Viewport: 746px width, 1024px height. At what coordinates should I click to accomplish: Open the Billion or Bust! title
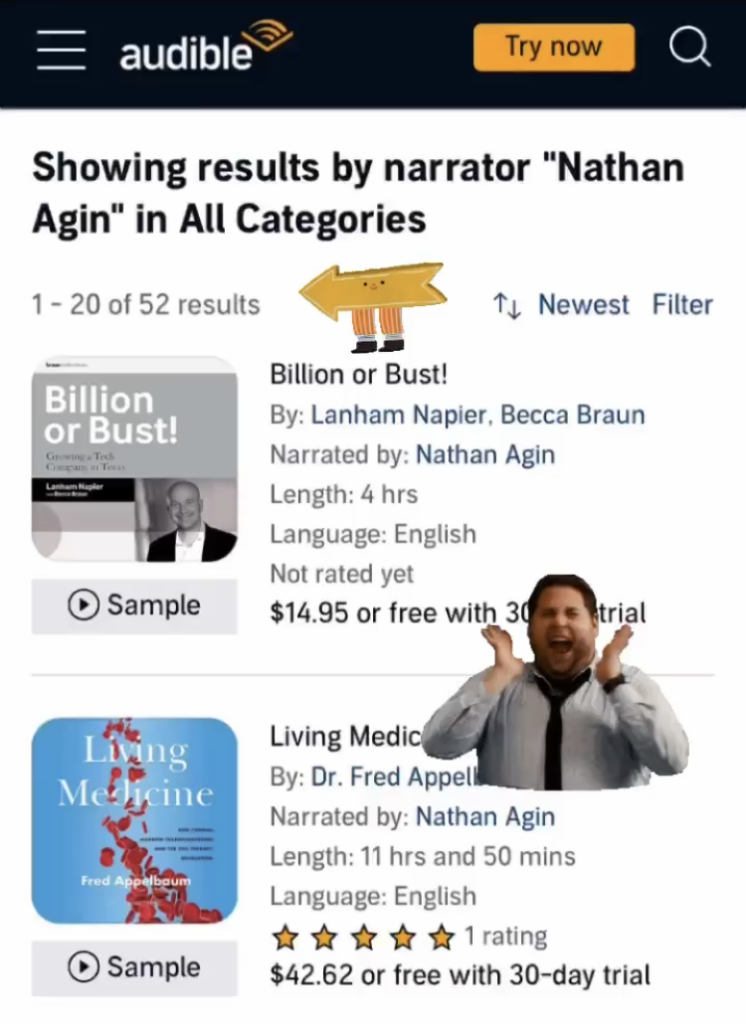coord(359,374)
